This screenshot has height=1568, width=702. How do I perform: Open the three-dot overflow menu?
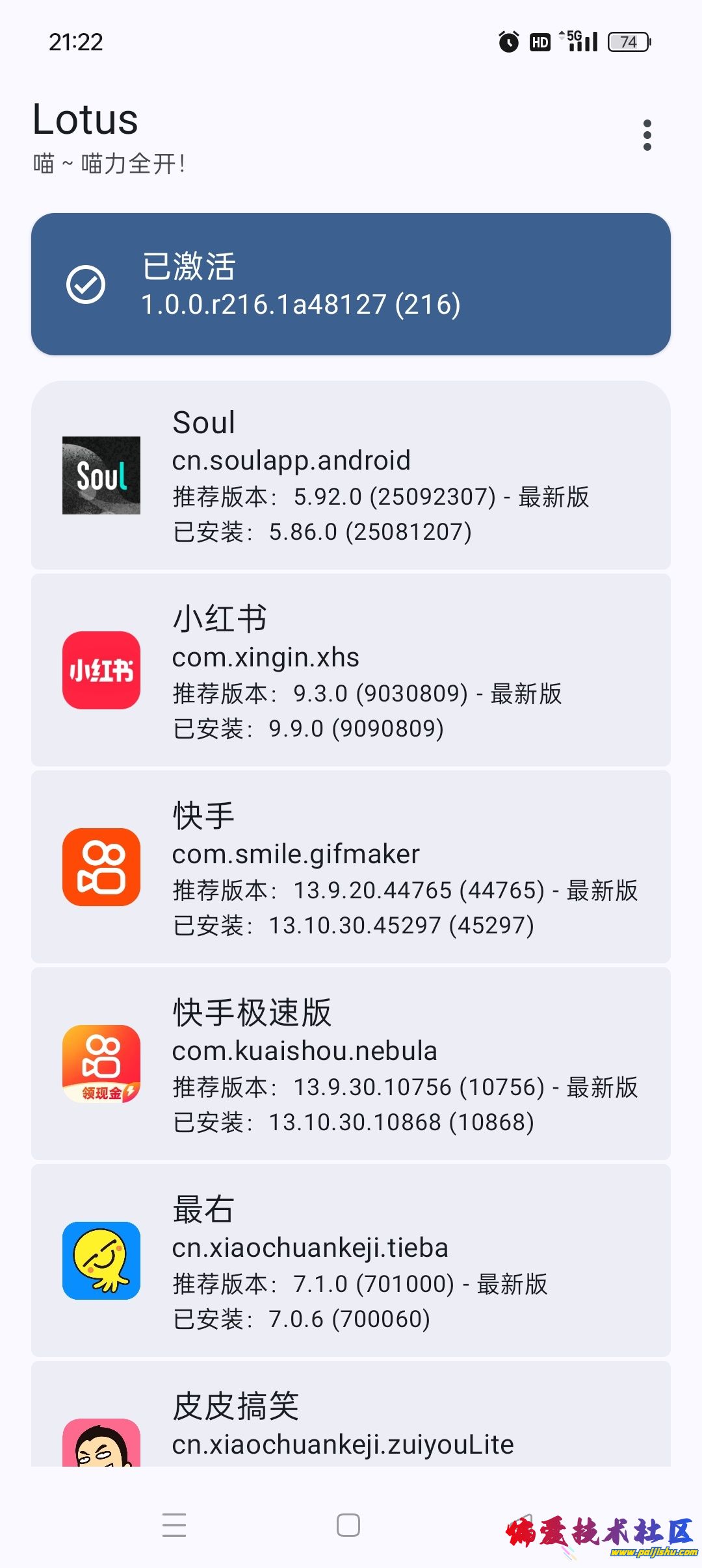coord(647,134)
